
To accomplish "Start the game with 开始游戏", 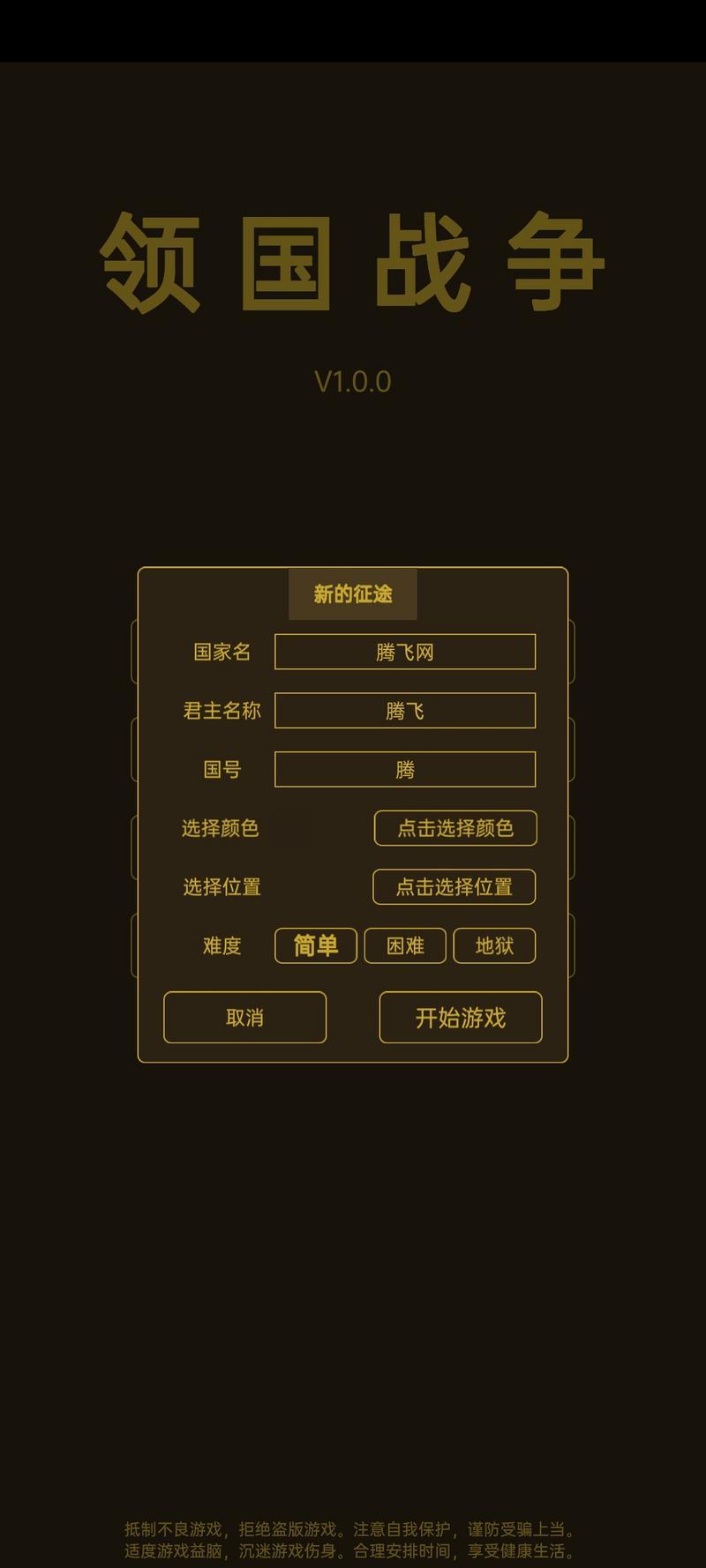I will point(461,1018).
